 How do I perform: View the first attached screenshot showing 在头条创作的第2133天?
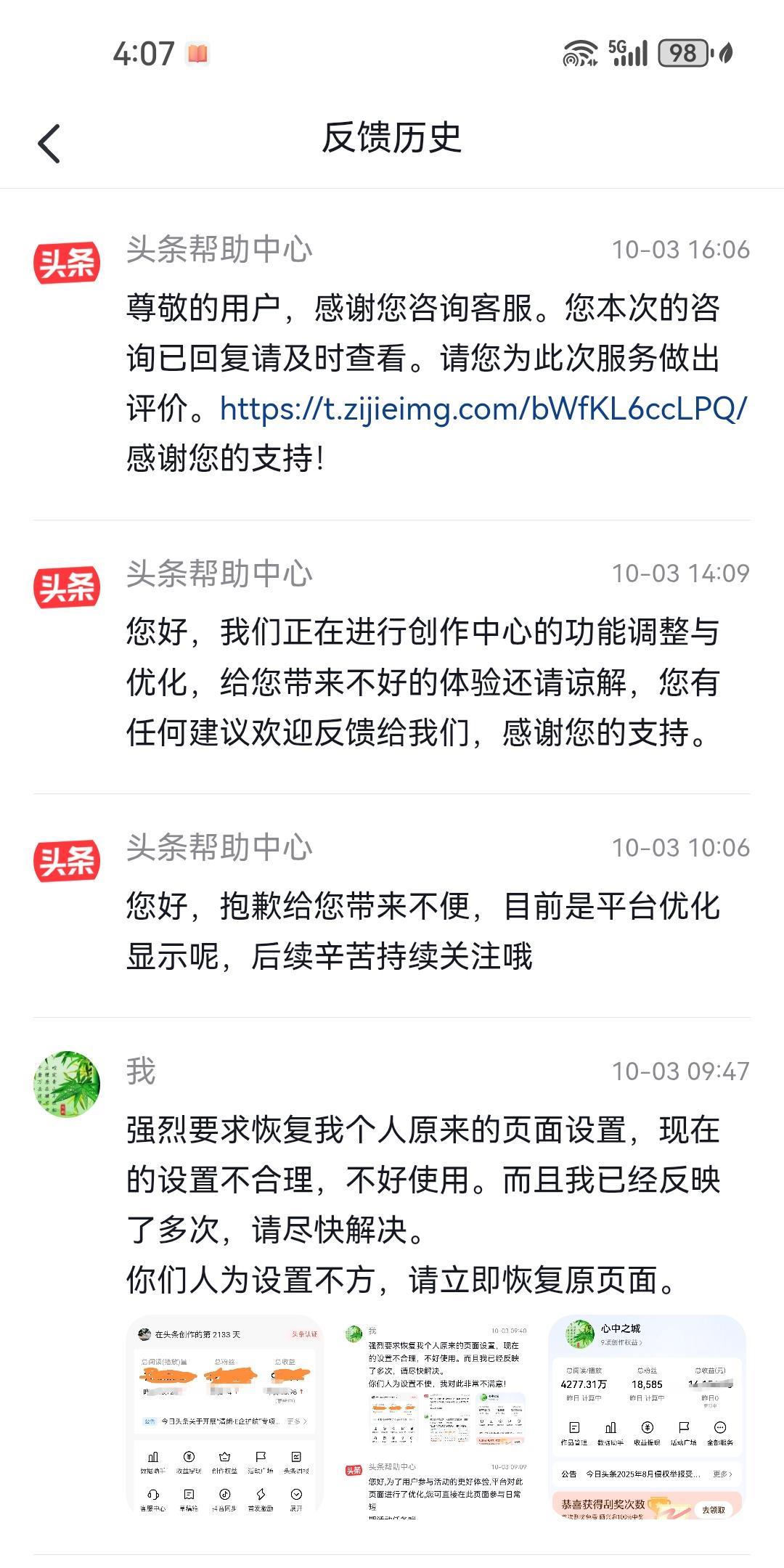click(x=225, y=1416)
